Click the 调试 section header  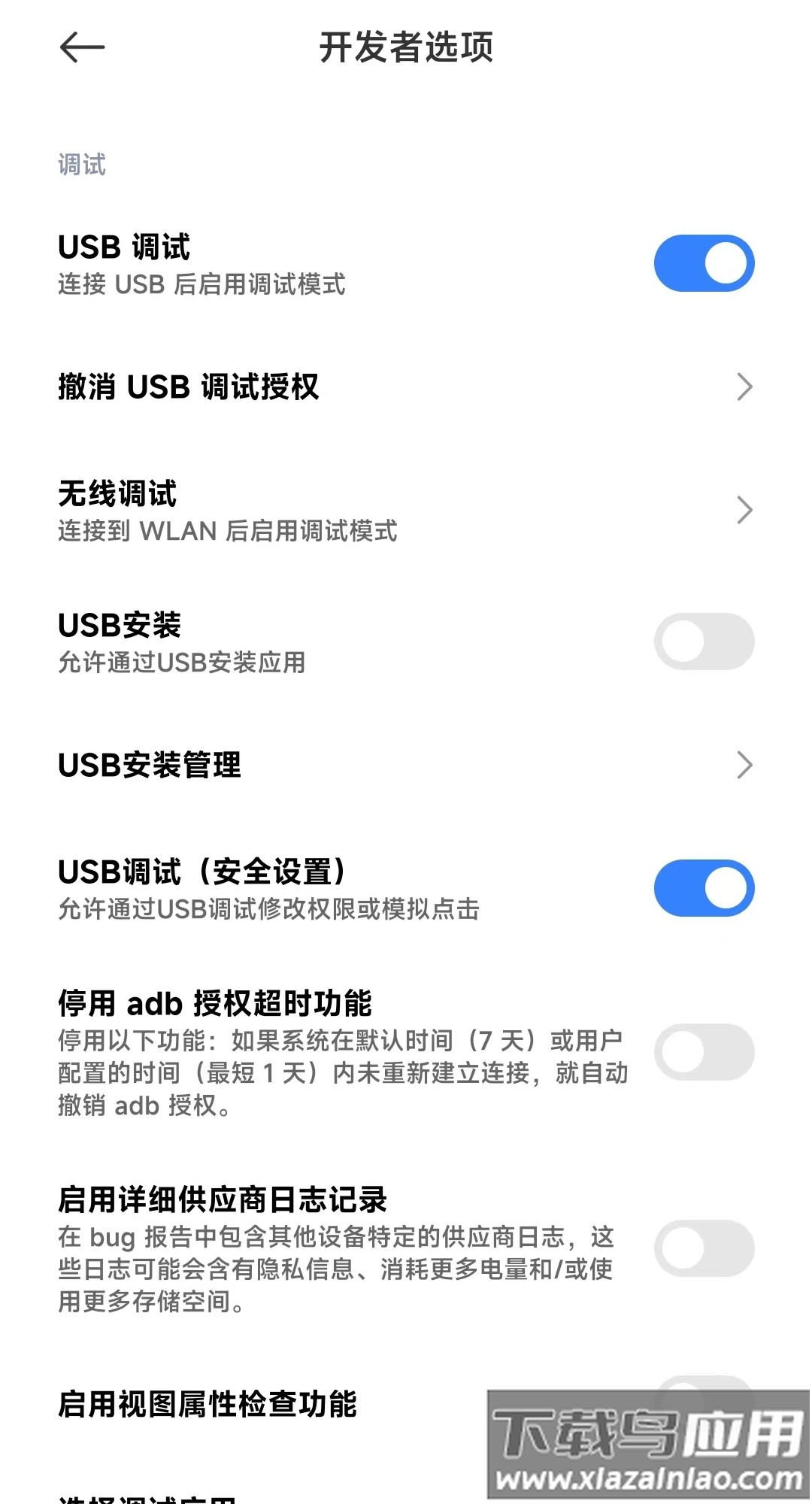80,165
